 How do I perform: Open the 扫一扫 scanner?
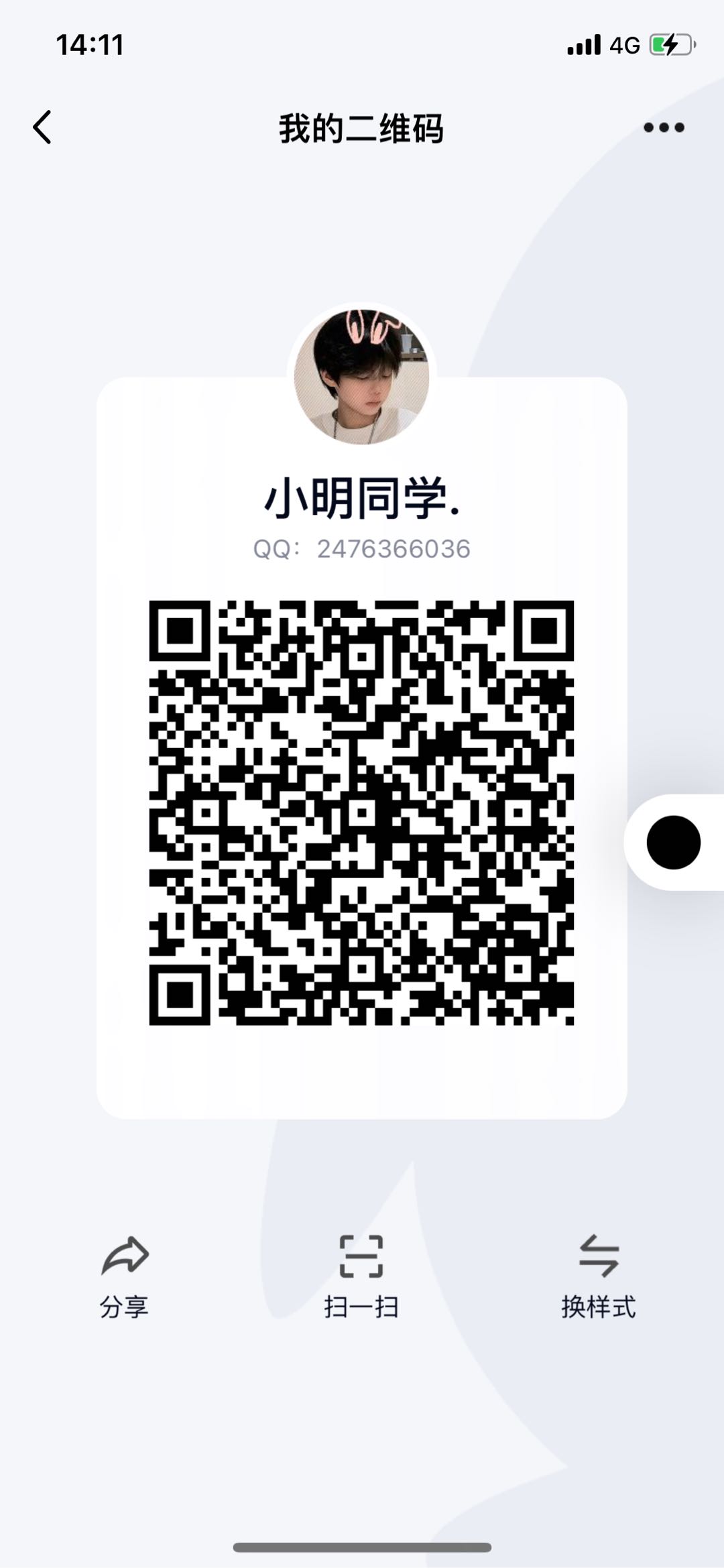[x=361, y=1277]
